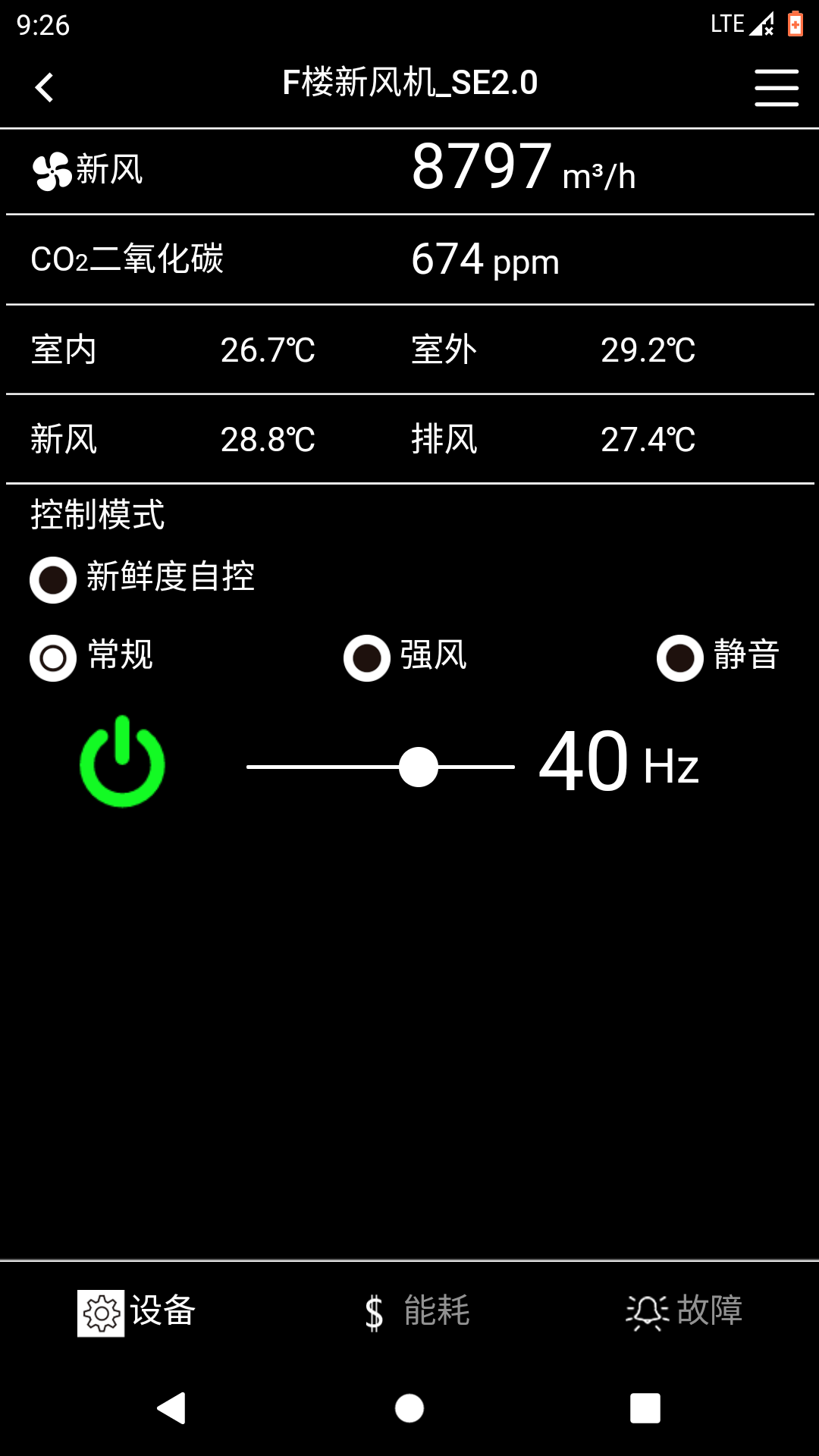Open the hamburger menu
Image resolution: width=819 pixels, height=1456 pixels.
(777, 86)
